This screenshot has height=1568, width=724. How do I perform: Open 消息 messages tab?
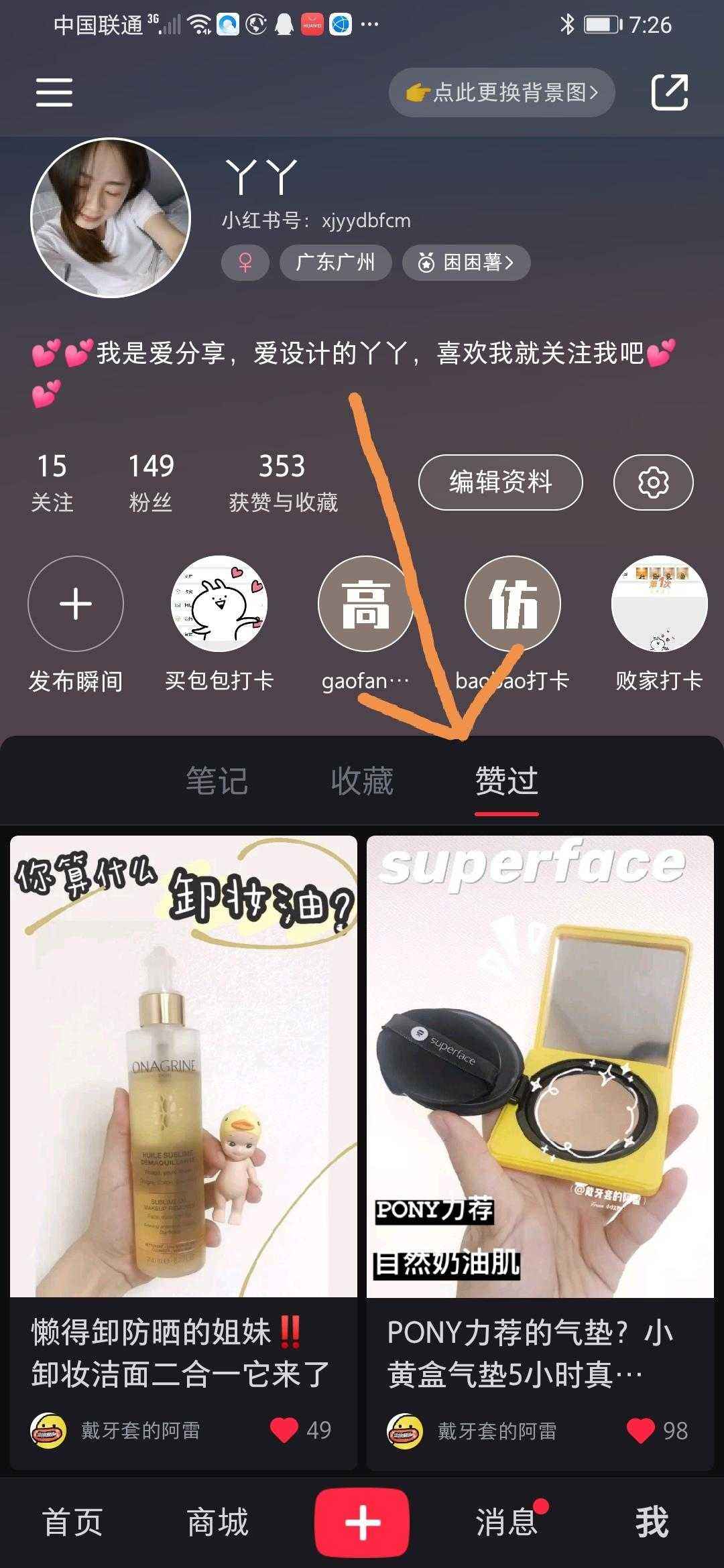(507, 1522)
